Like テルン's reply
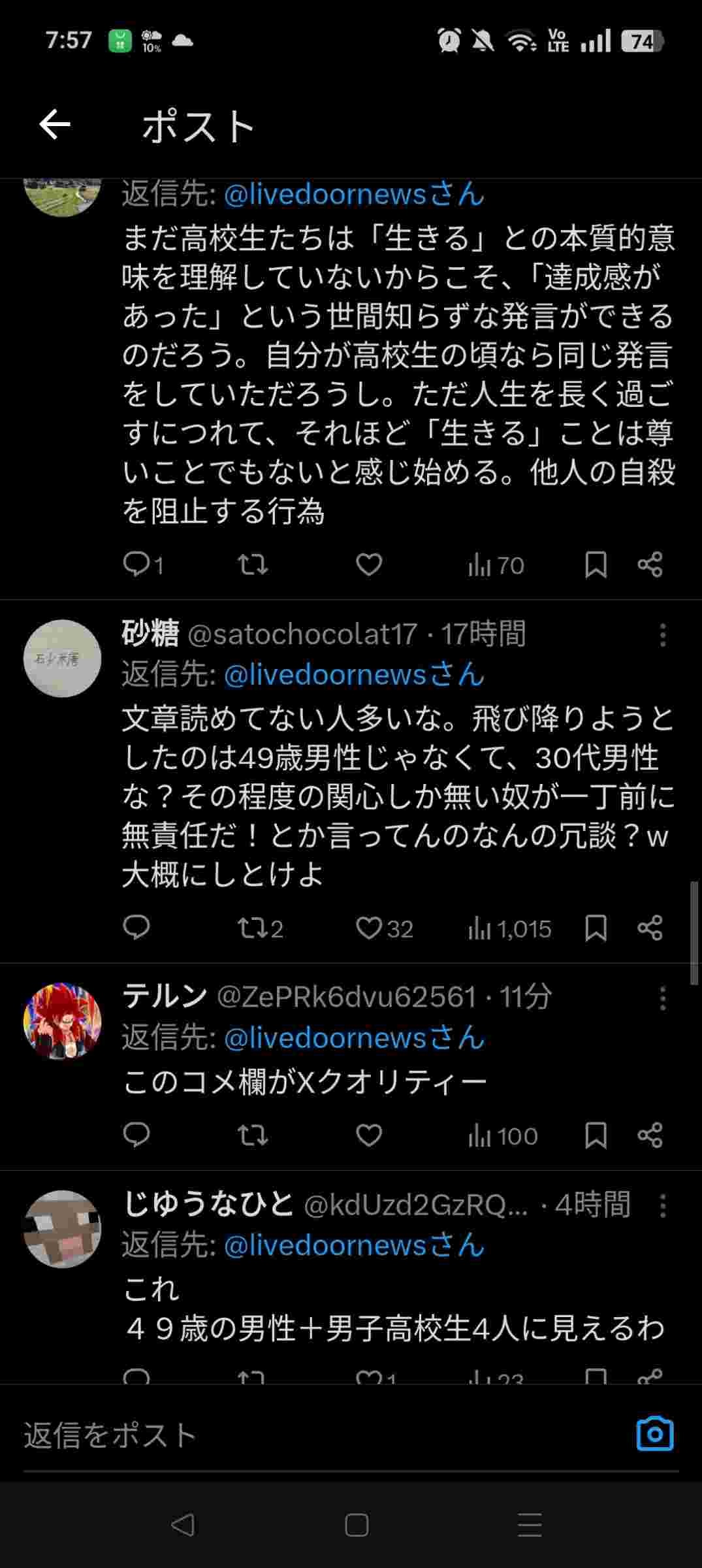 369,1135
